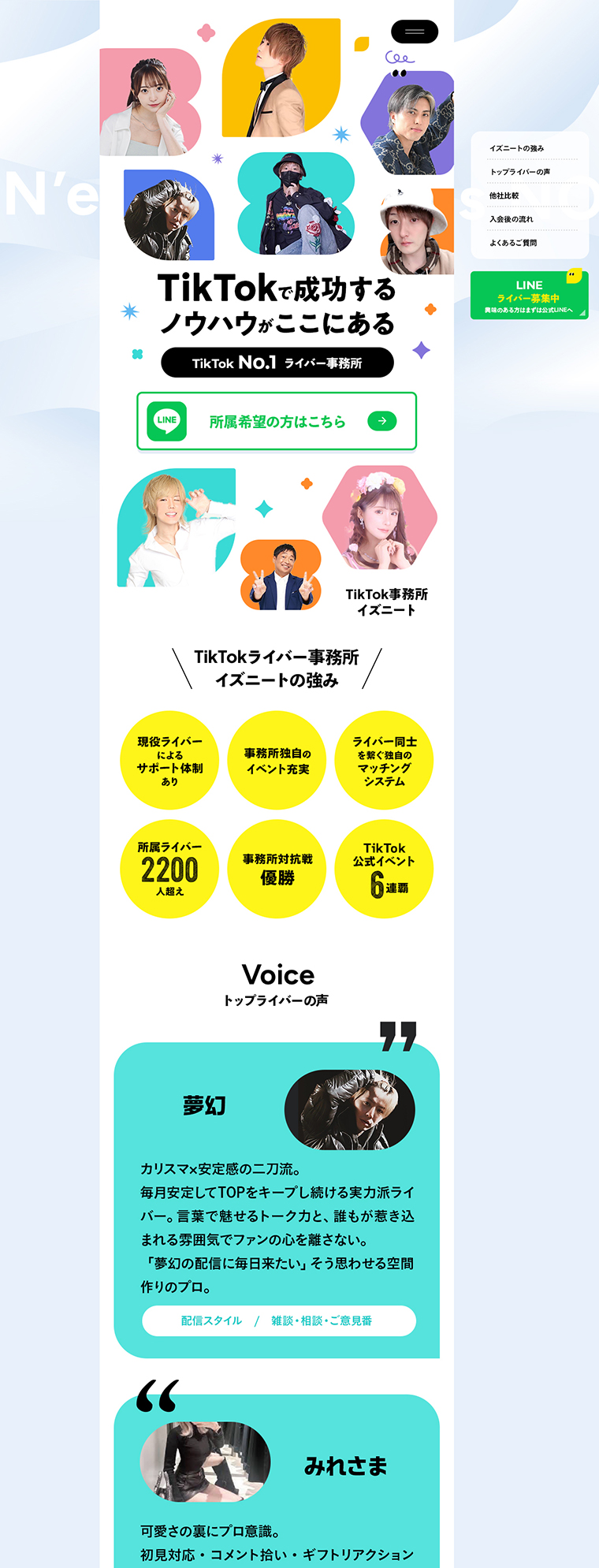This screenshot has width=599, height=1568.
Task: Go to the トップライバーの声 section
Action: click(519, 172)
